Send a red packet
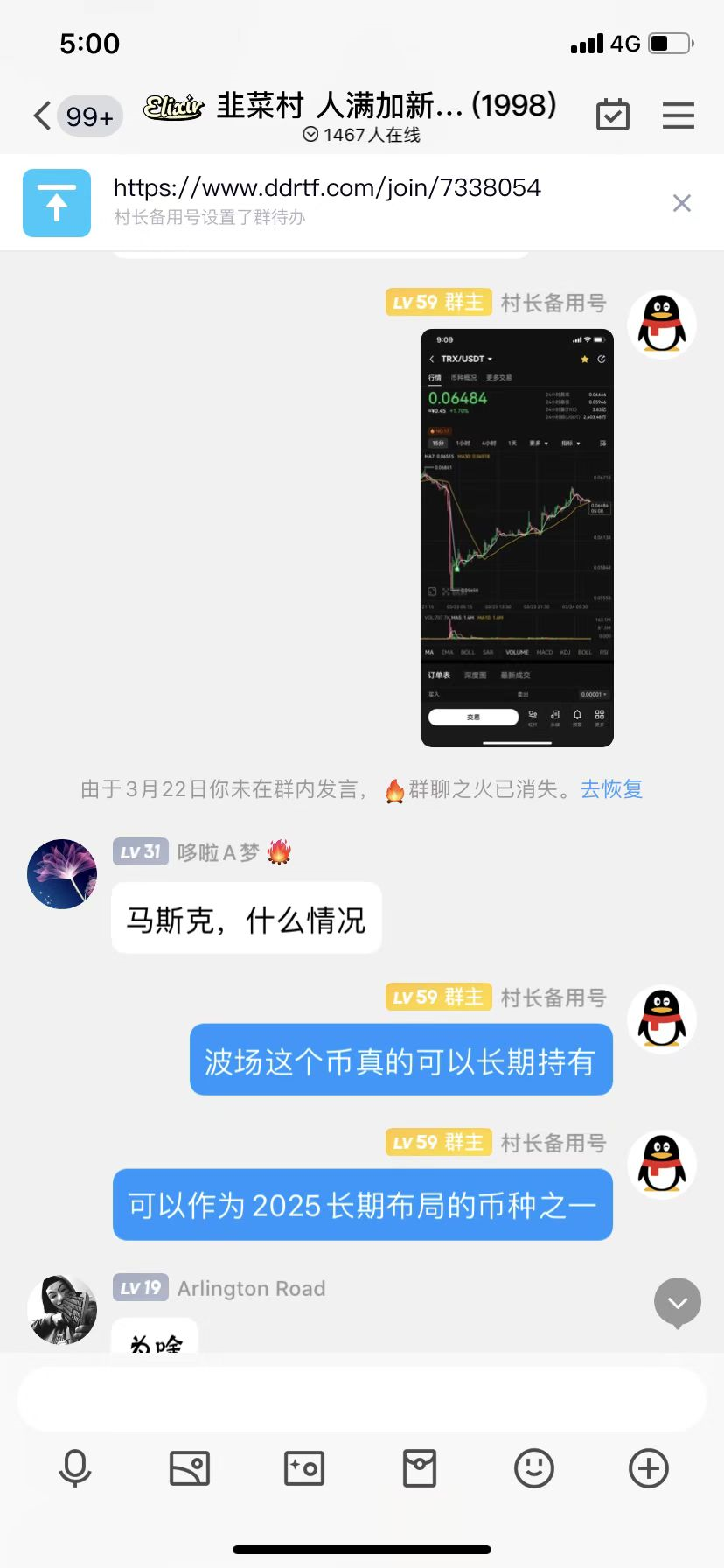 click(420, 1468)
